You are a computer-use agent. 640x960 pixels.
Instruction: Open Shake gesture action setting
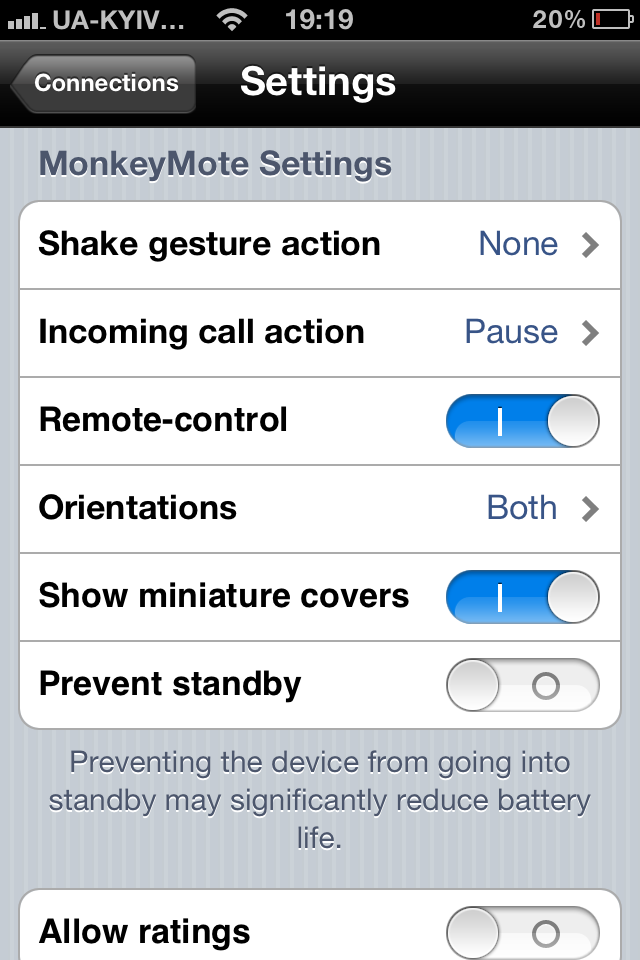click(320, 244)
